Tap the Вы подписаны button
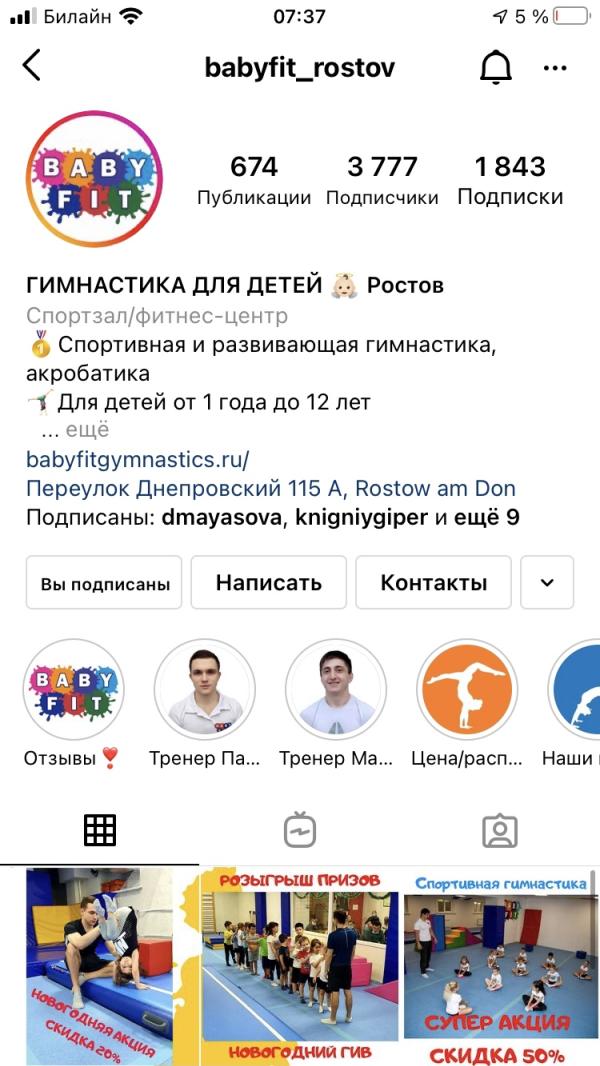The width and height of the screenshot is (600, 1066). (105, 583)
